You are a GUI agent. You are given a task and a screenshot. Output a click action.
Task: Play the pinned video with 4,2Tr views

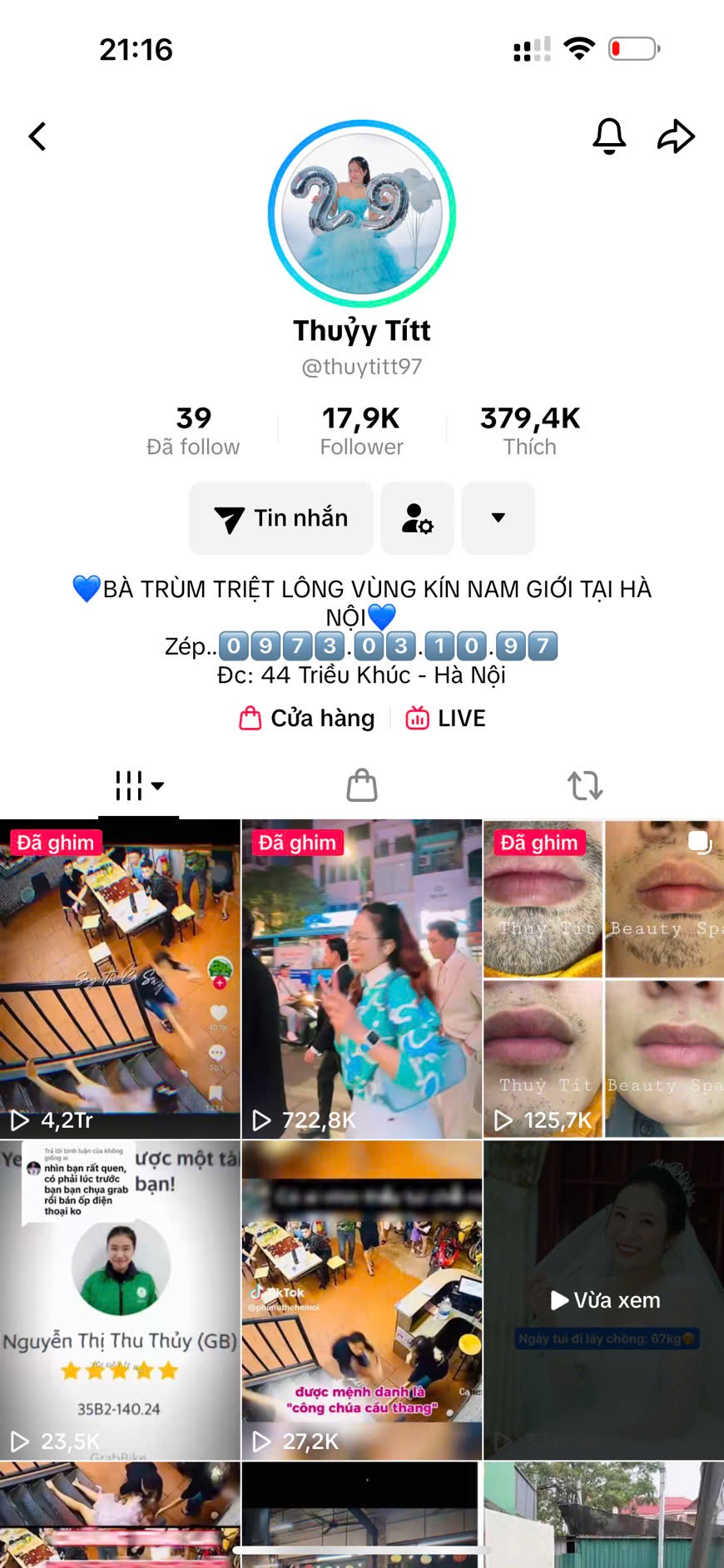pos(120,979)
